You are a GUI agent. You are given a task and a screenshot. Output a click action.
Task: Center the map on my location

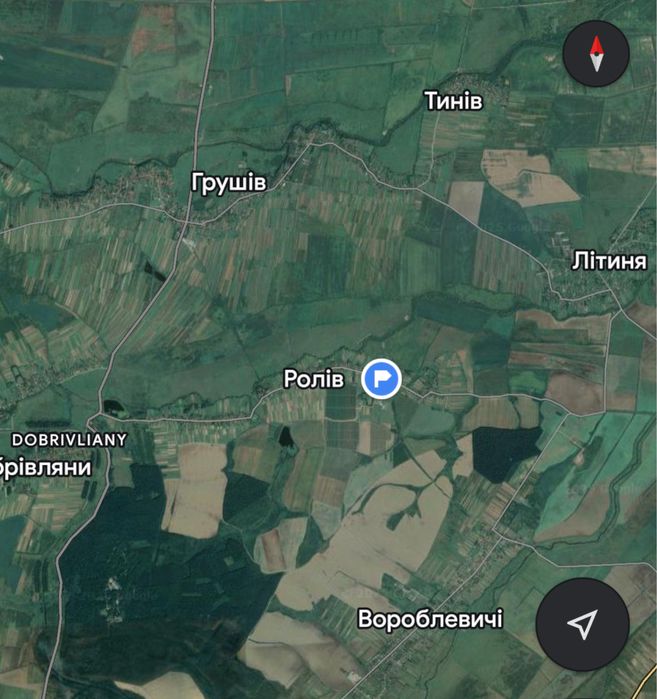tap(582, 624)
